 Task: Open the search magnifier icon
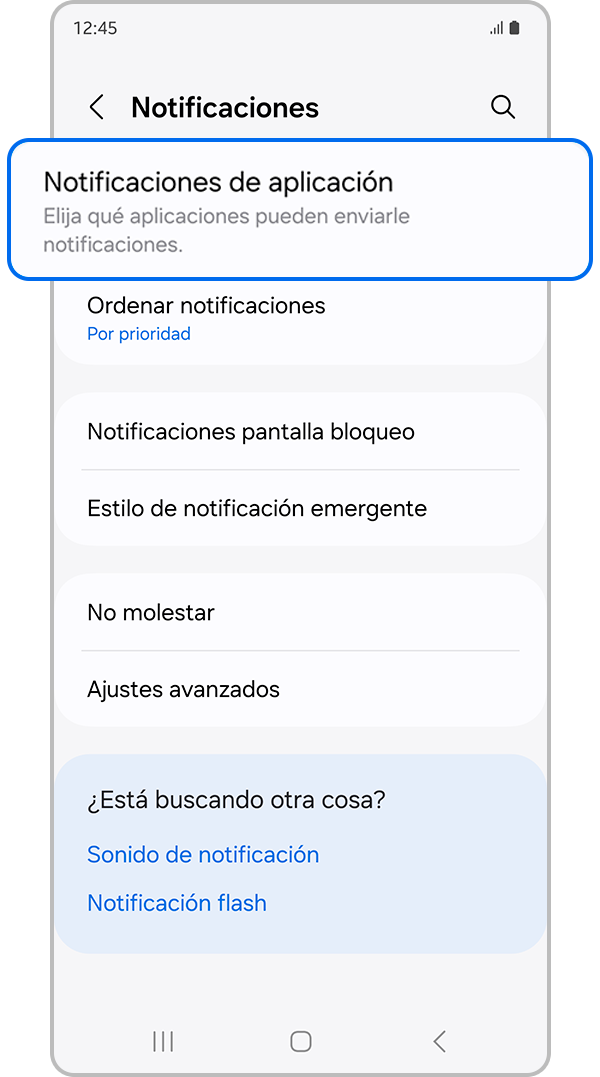tap(503, 108)
